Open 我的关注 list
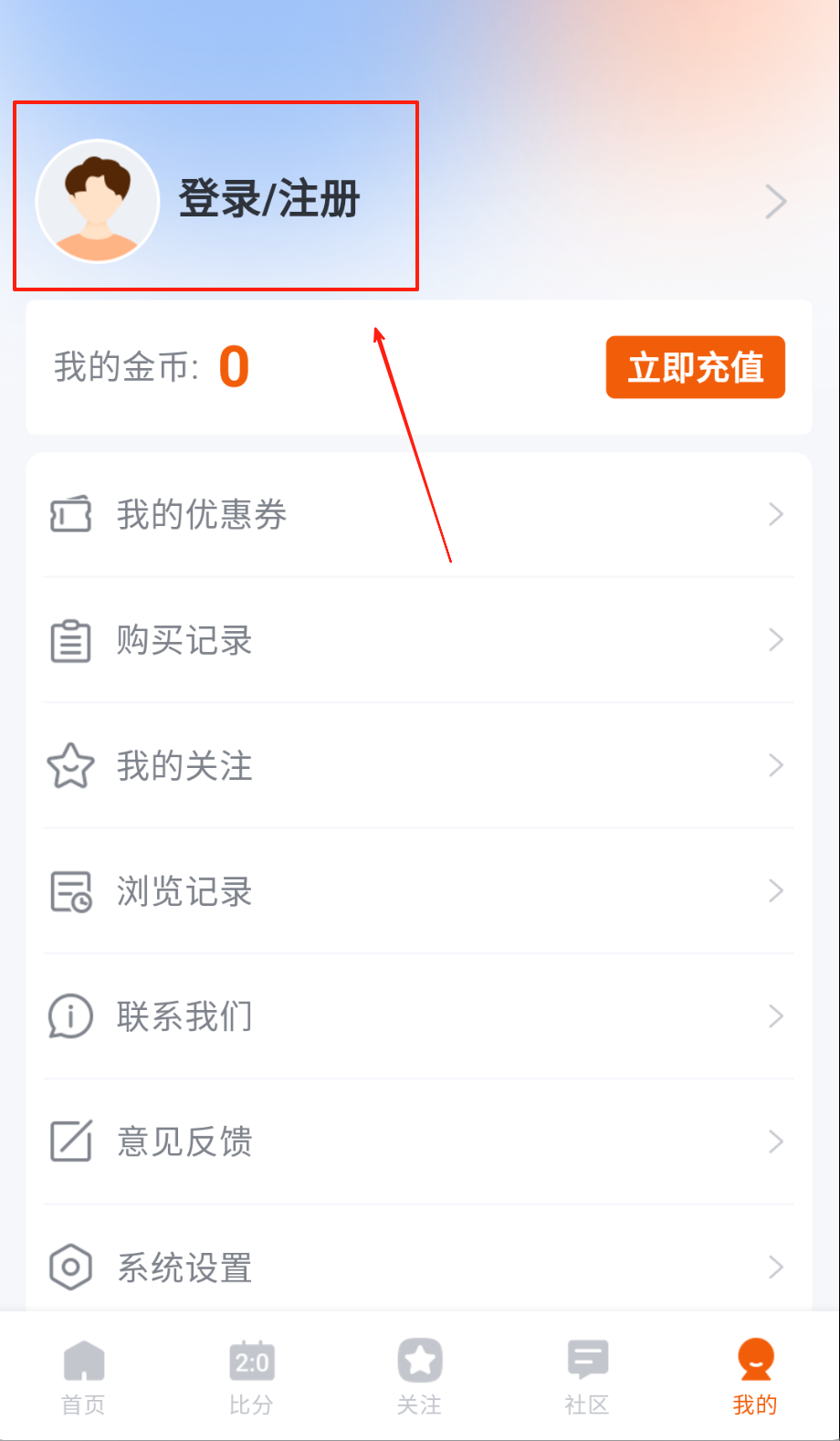 184,765
